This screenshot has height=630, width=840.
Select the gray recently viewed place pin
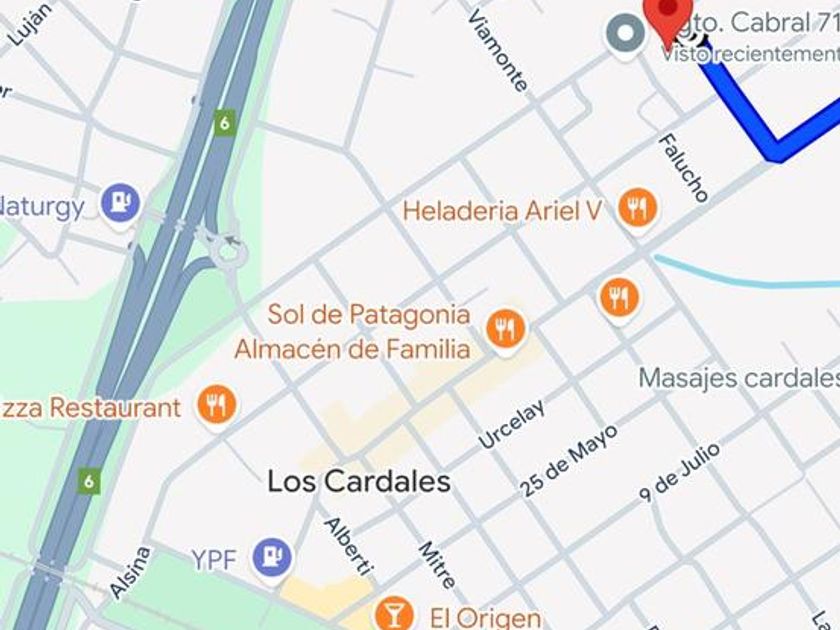point(625,35)
